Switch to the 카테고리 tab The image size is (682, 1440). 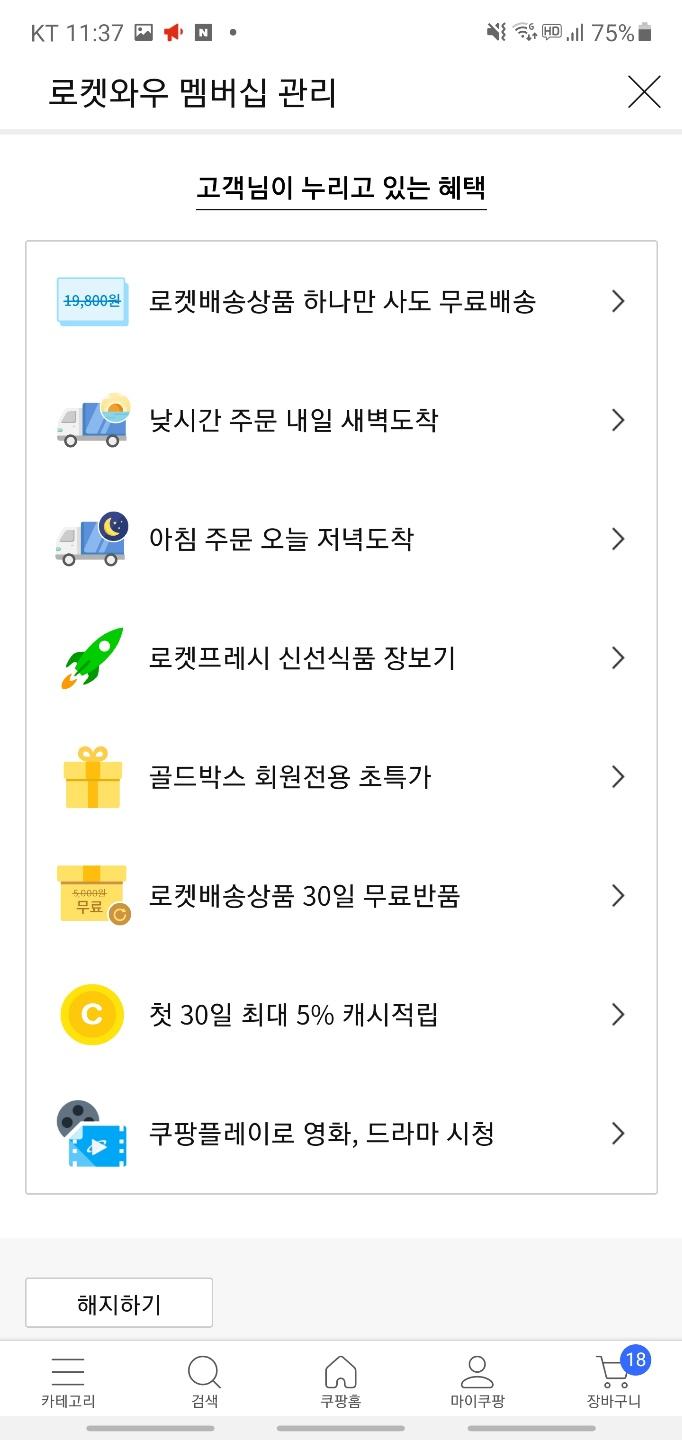click(x=68, y=1382)
